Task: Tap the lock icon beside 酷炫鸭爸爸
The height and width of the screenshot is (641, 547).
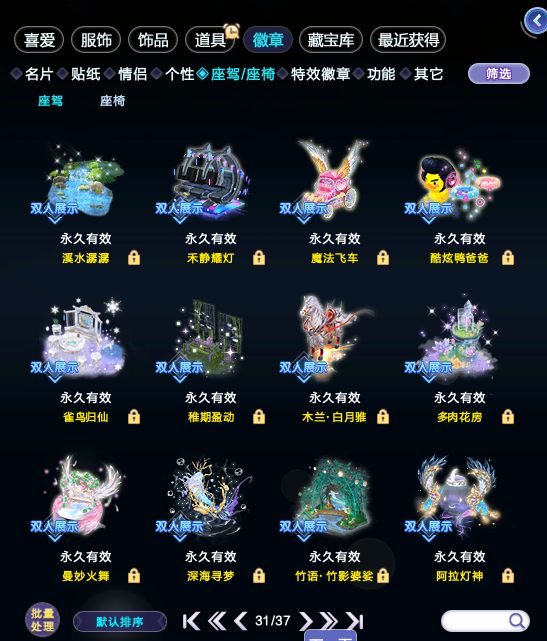Action: pos(508,258)
